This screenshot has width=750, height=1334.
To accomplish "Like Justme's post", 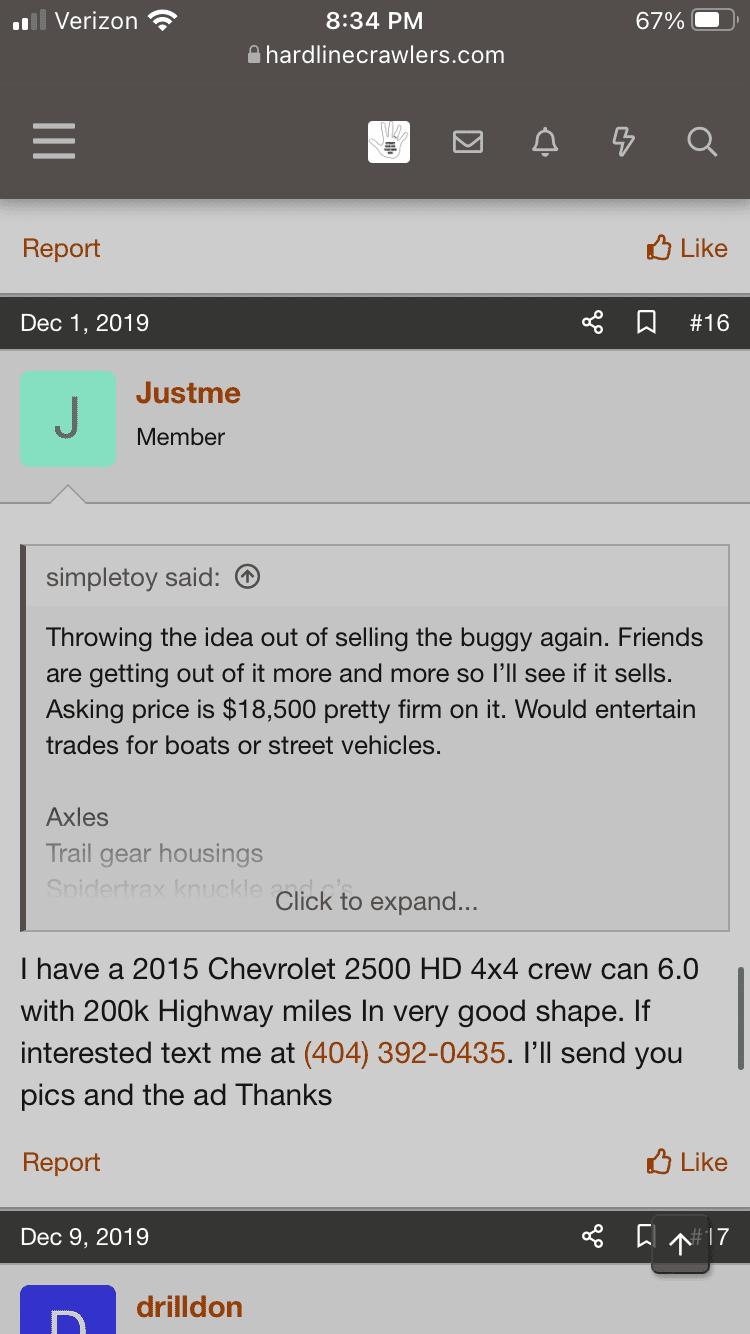I will (x=687, y=1162).
